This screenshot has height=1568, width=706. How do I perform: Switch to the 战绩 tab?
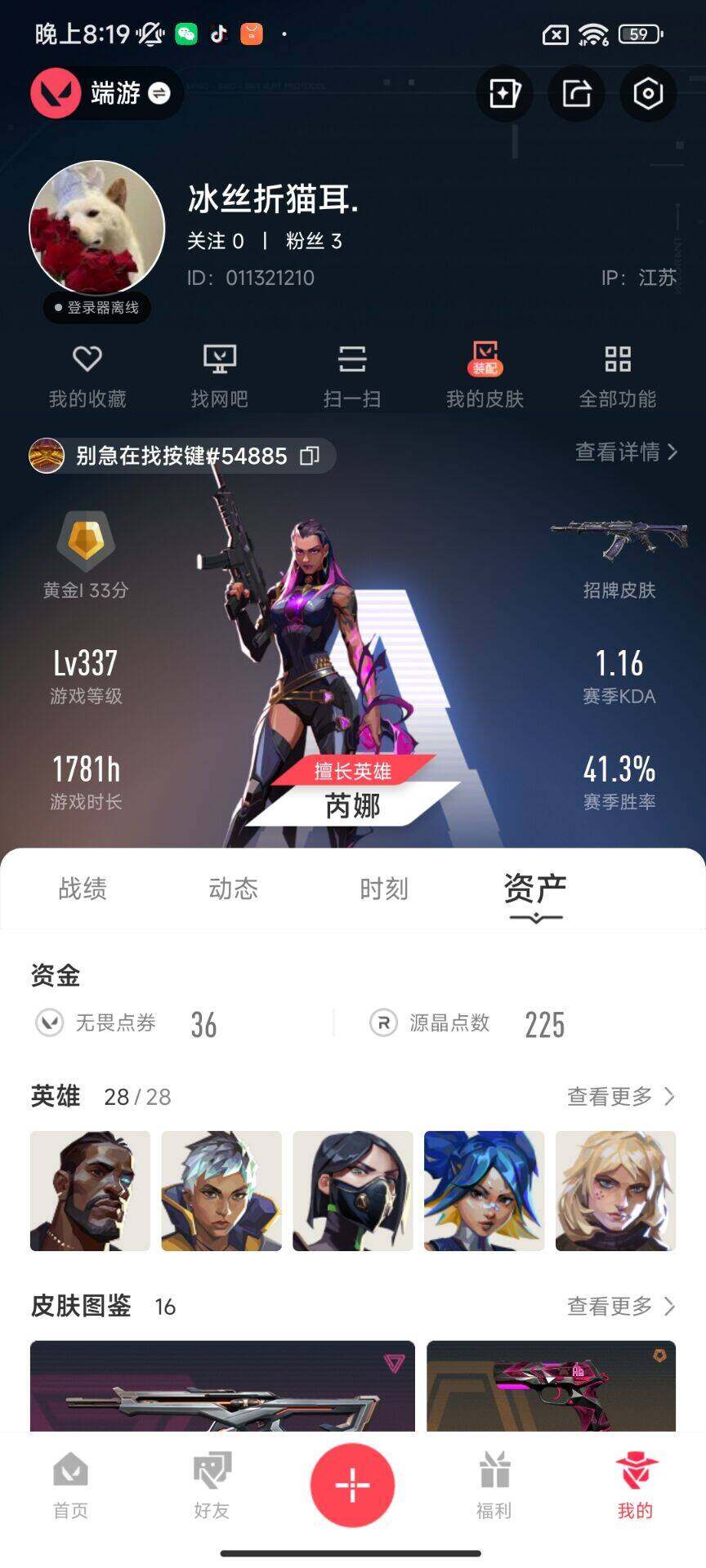pos(81,889)
